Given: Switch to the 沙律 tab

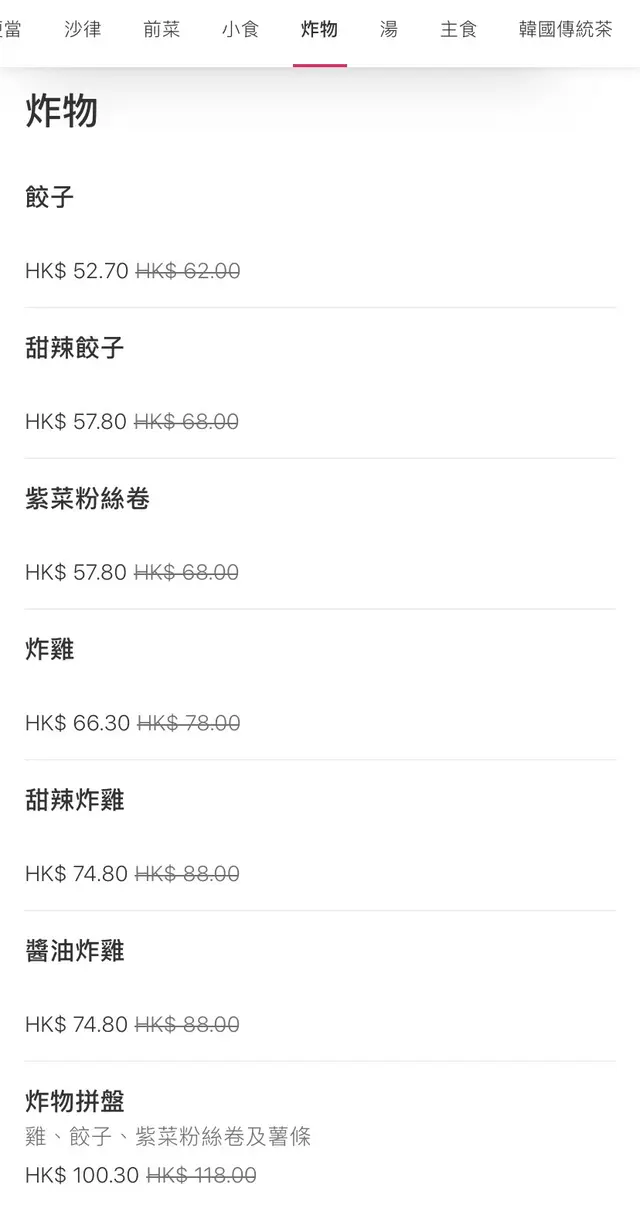Looking at the screenshot, I should 83,30.
